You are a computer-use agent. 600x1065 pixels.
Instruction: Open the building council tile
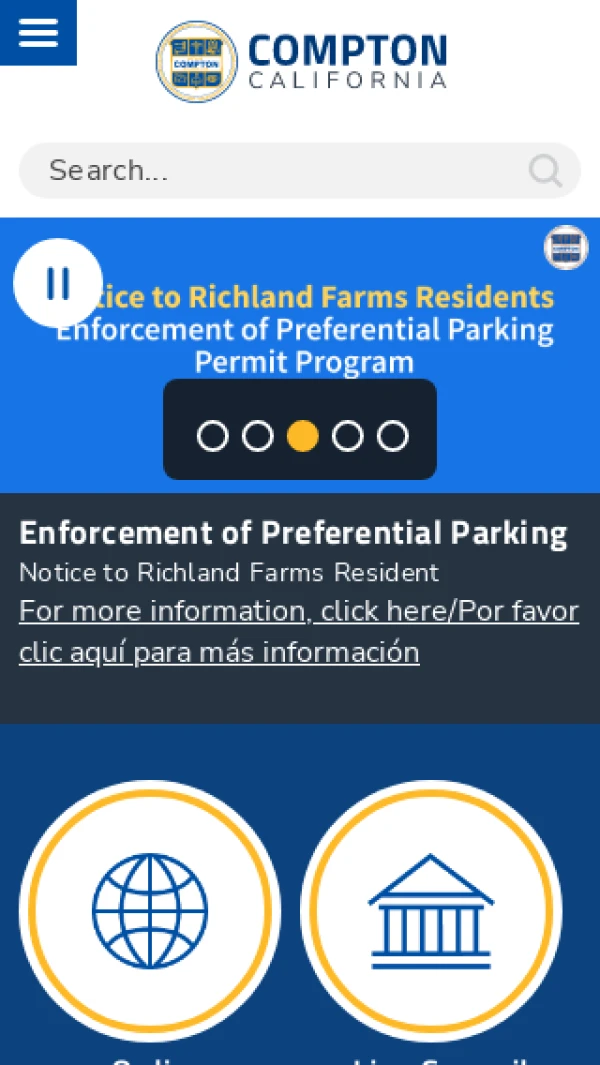[431, 910]
